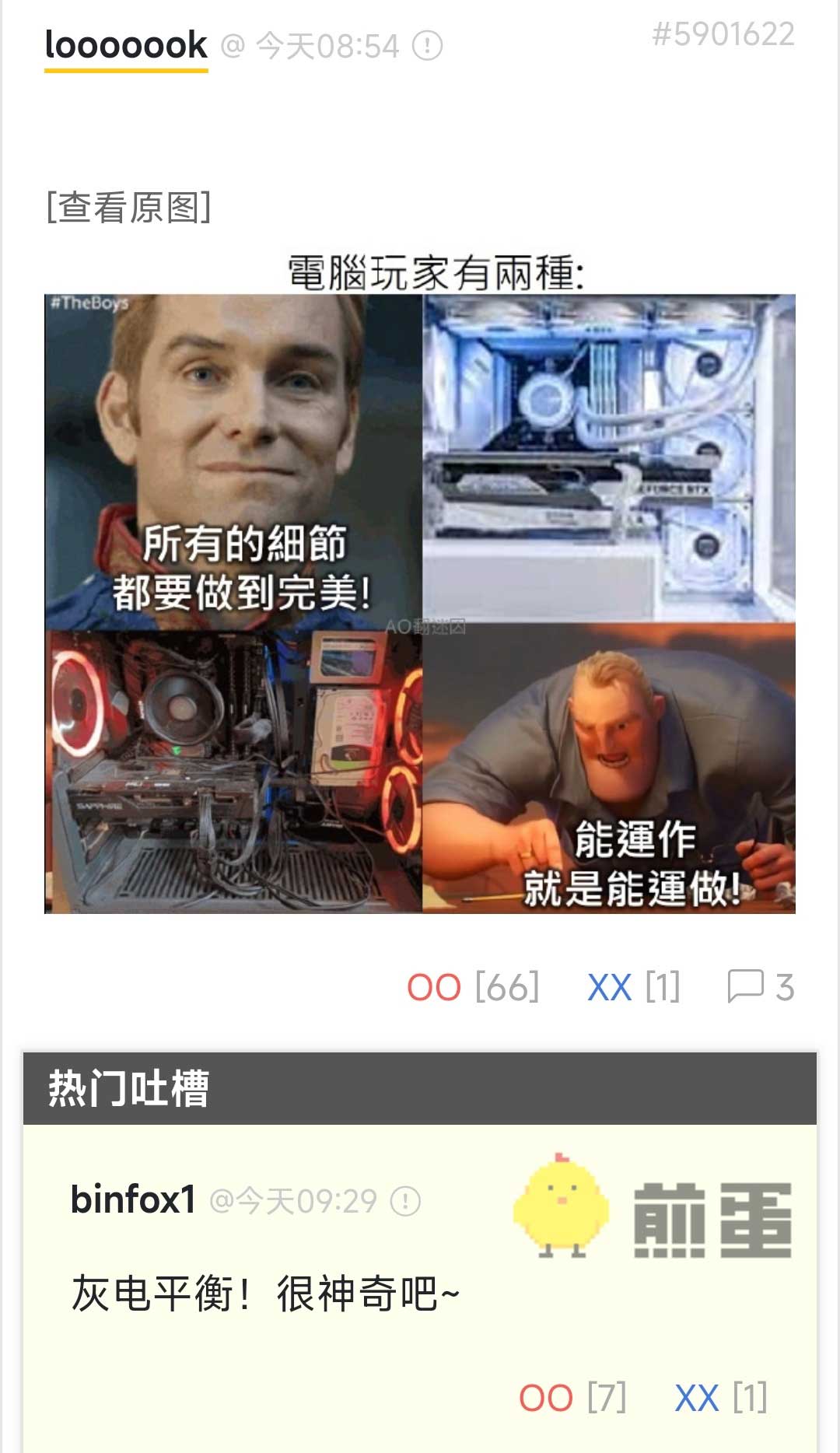Image resolution: width=840 pixels, height=1453 pixels.
Task: Tap the report icon beside 今天08:54
Action: click(427, 46)
